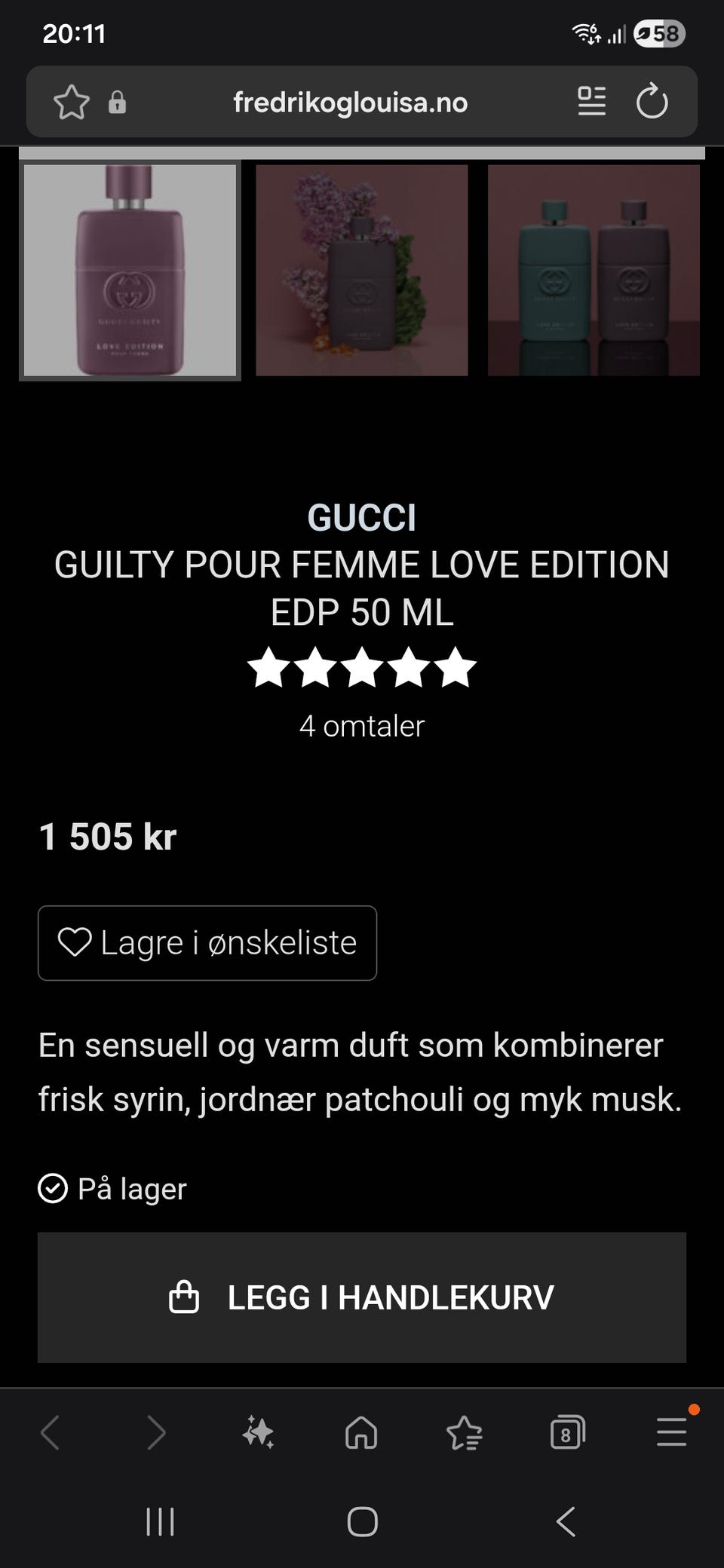The height and width of the screenshot is (1568, 724).
Task: Open Samsung Internet AI assistant sparkle icon
Action: 259,1432
